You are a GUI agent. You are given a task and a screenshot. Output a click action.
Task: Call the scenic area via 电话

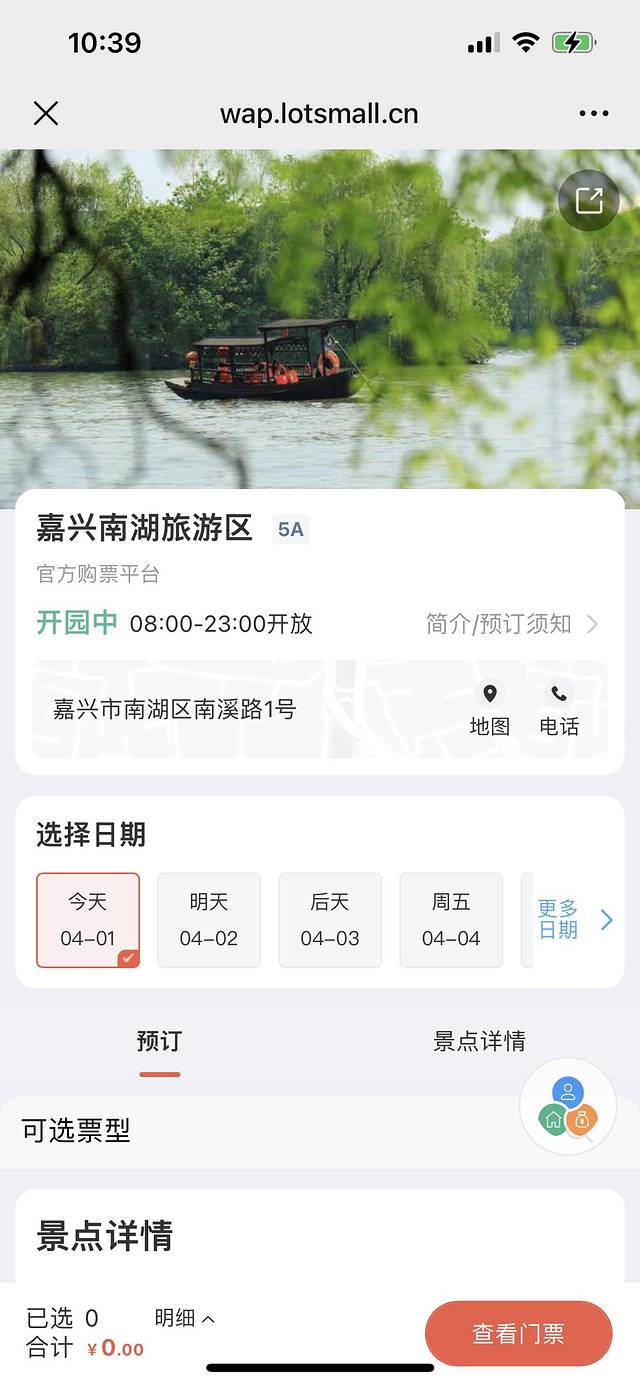click(x=559, y=711)
